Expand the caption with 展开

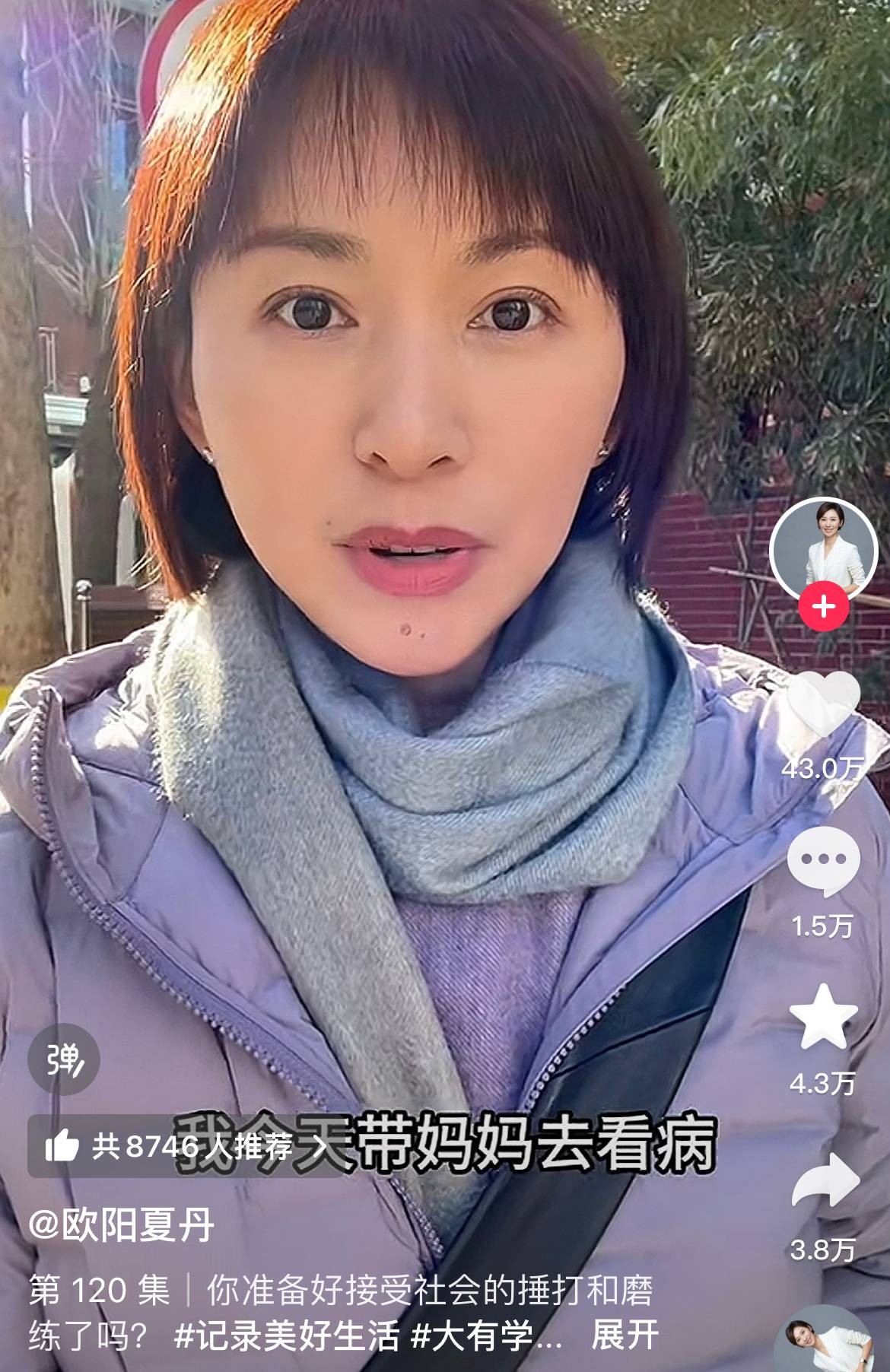pyautogui.click(x=625, y=1335)
